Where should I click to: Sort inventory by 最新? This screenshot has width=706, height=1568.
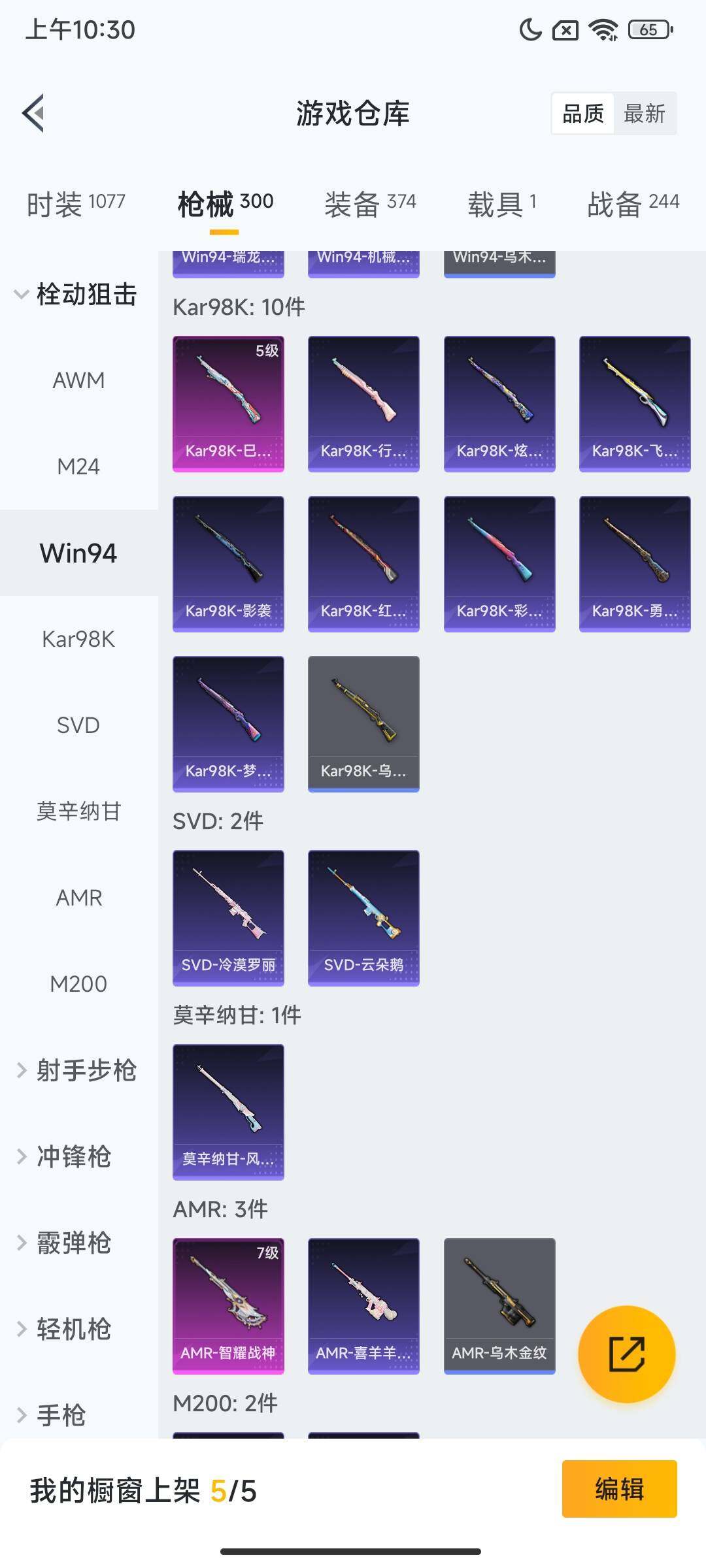[644, 114]
